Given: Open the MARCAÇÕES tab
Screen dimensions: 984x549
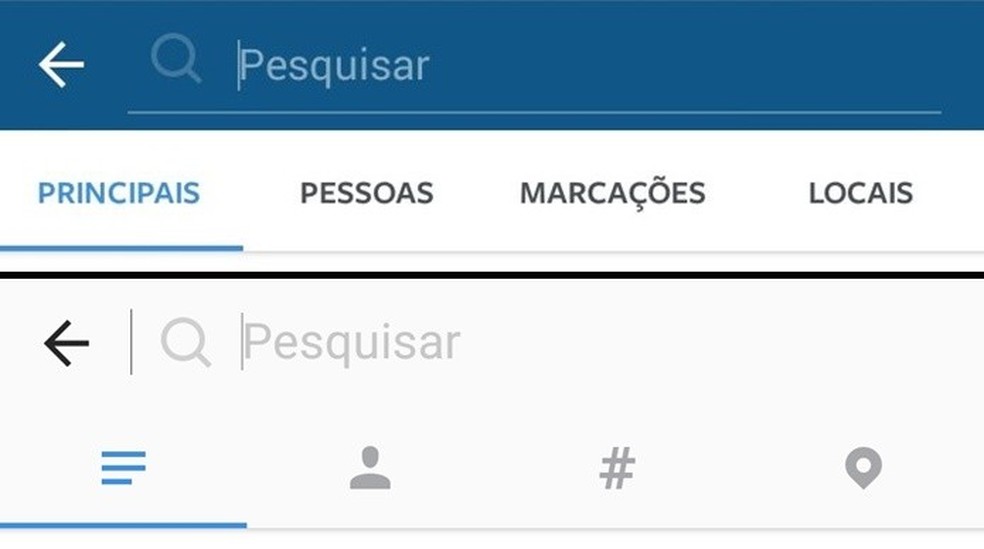Looking at the screenshot, I should [x=612, y=193].
